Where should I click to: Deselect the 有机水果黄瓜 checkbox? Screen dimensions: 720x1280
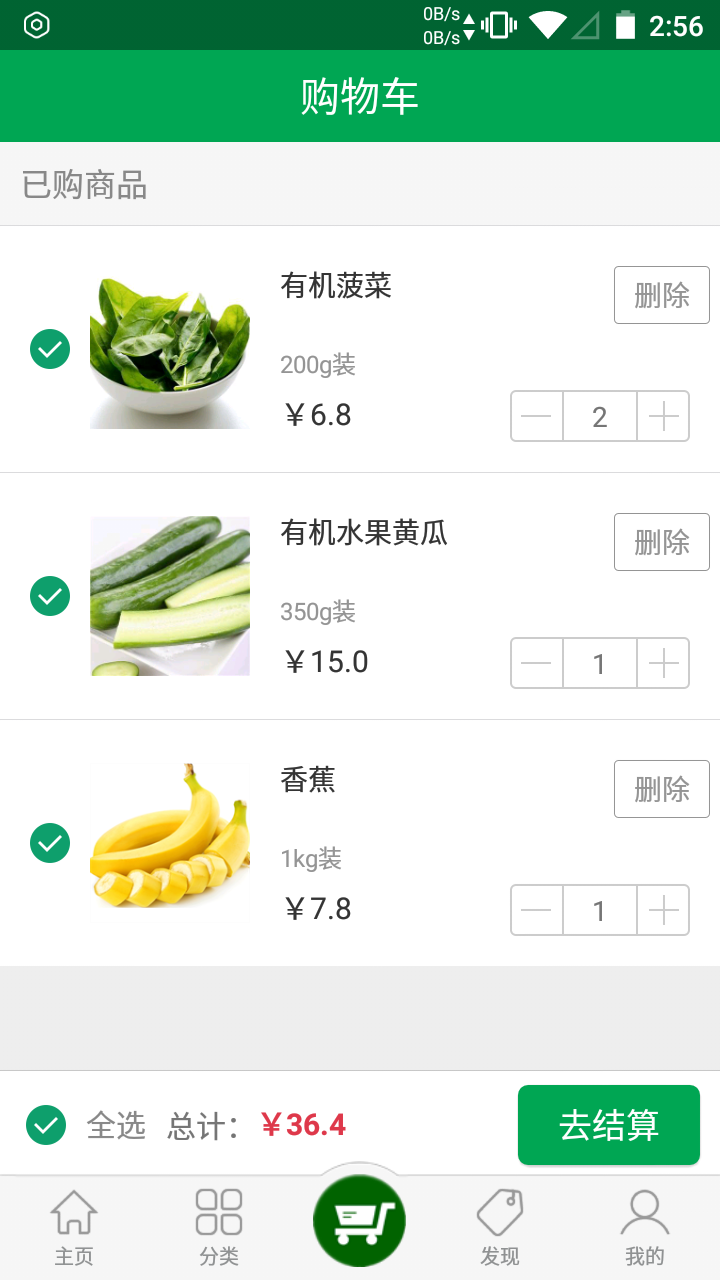[50, 596]
